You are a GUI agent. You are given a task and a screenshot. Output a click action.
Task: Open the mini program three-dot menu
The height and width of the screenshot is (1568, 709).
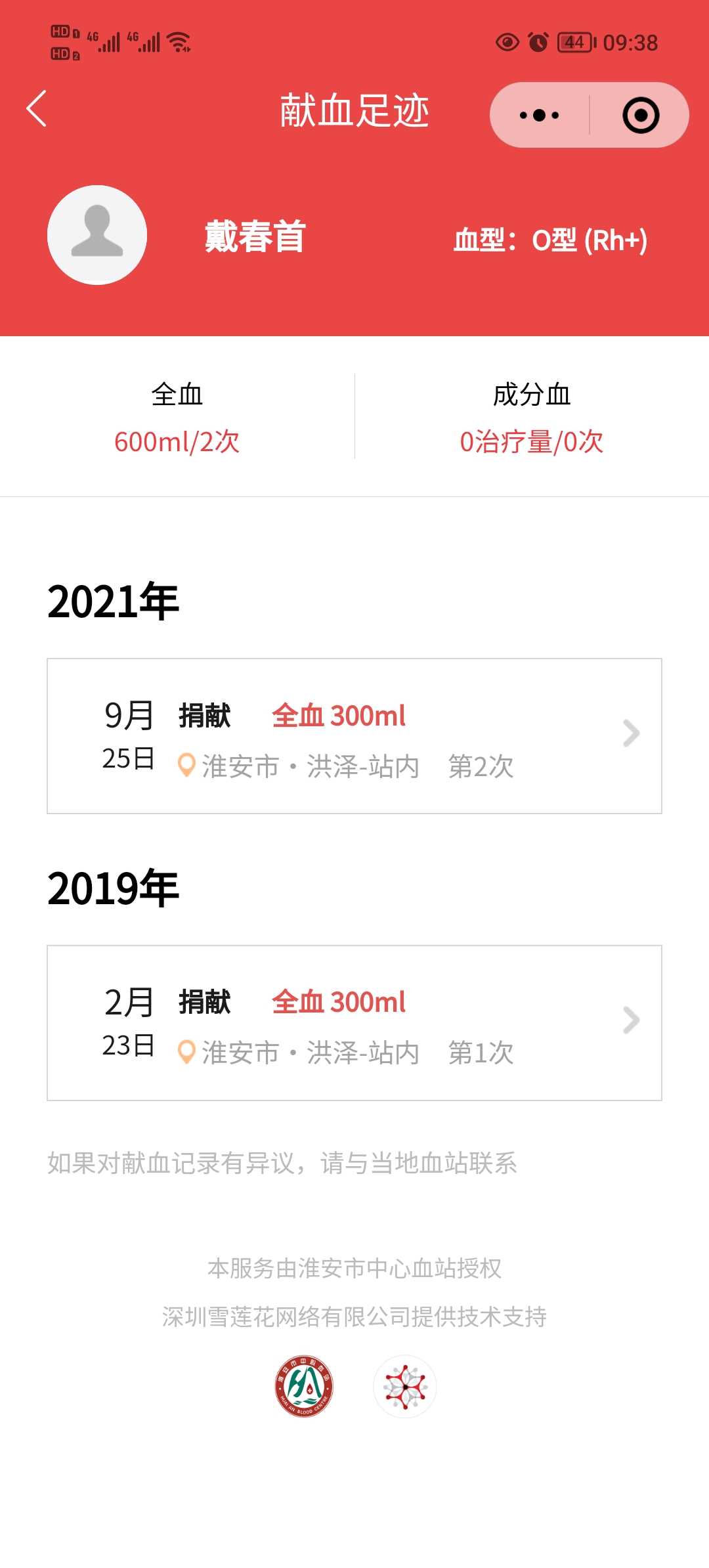point(540,116)
